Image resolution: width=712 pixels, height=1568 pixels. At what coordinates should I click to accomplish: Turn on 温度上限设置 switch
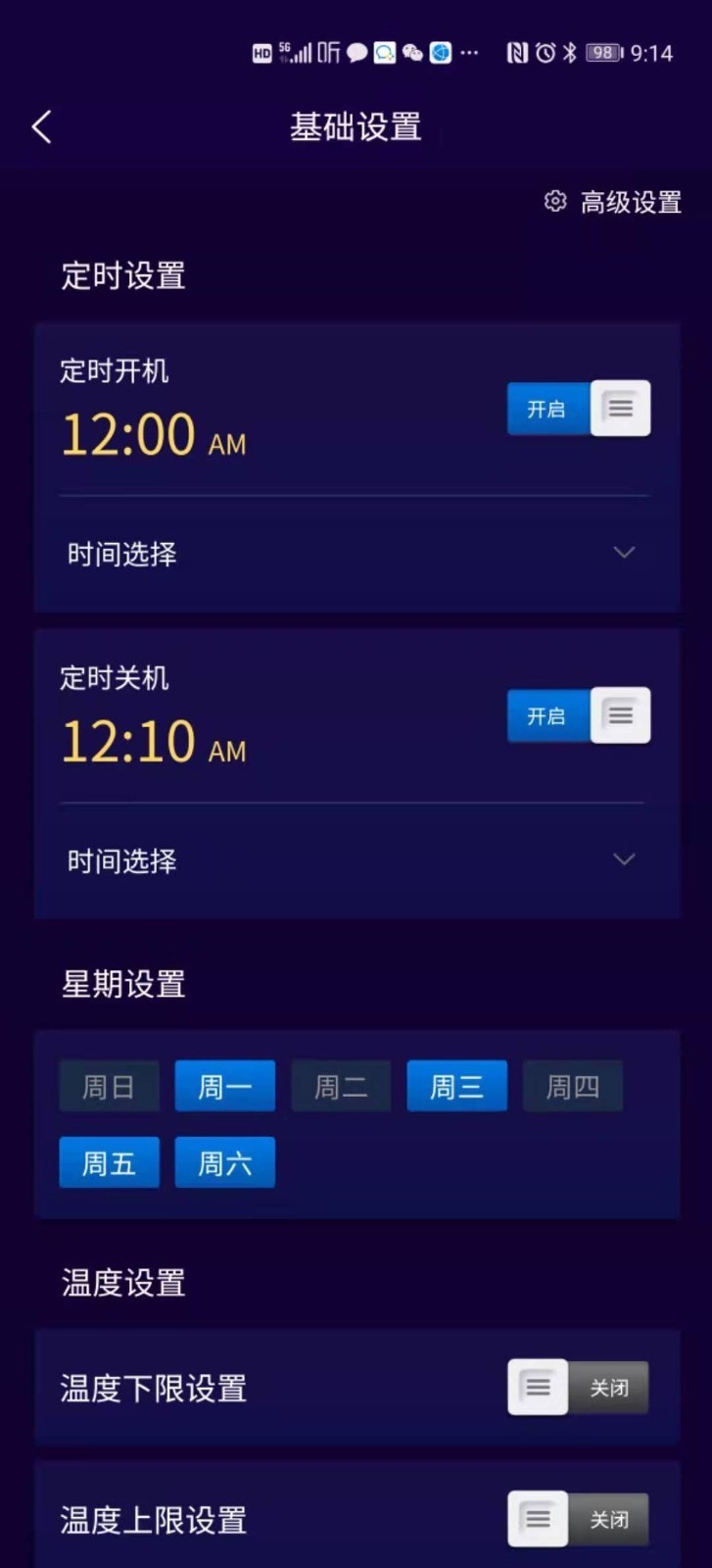pos(578,1519)
